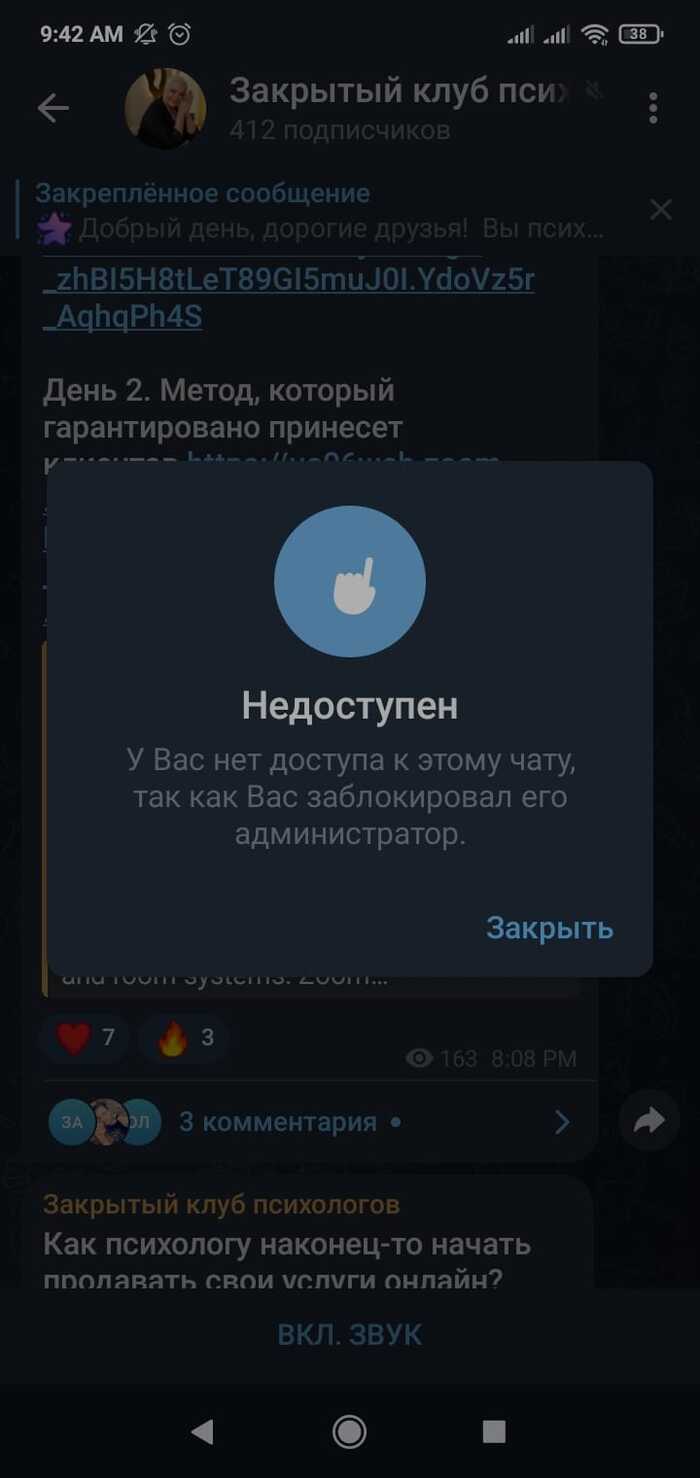Open the three-dot overflow menu

tap(653, 108)
